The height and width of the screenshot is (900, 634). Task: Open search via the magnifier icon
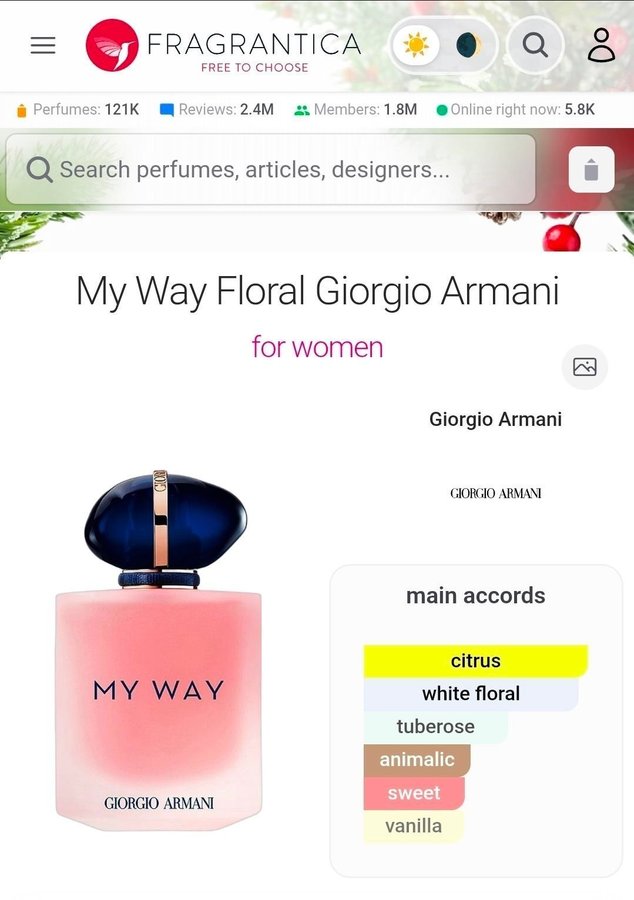pyautogui.click(x=535, y=46)
